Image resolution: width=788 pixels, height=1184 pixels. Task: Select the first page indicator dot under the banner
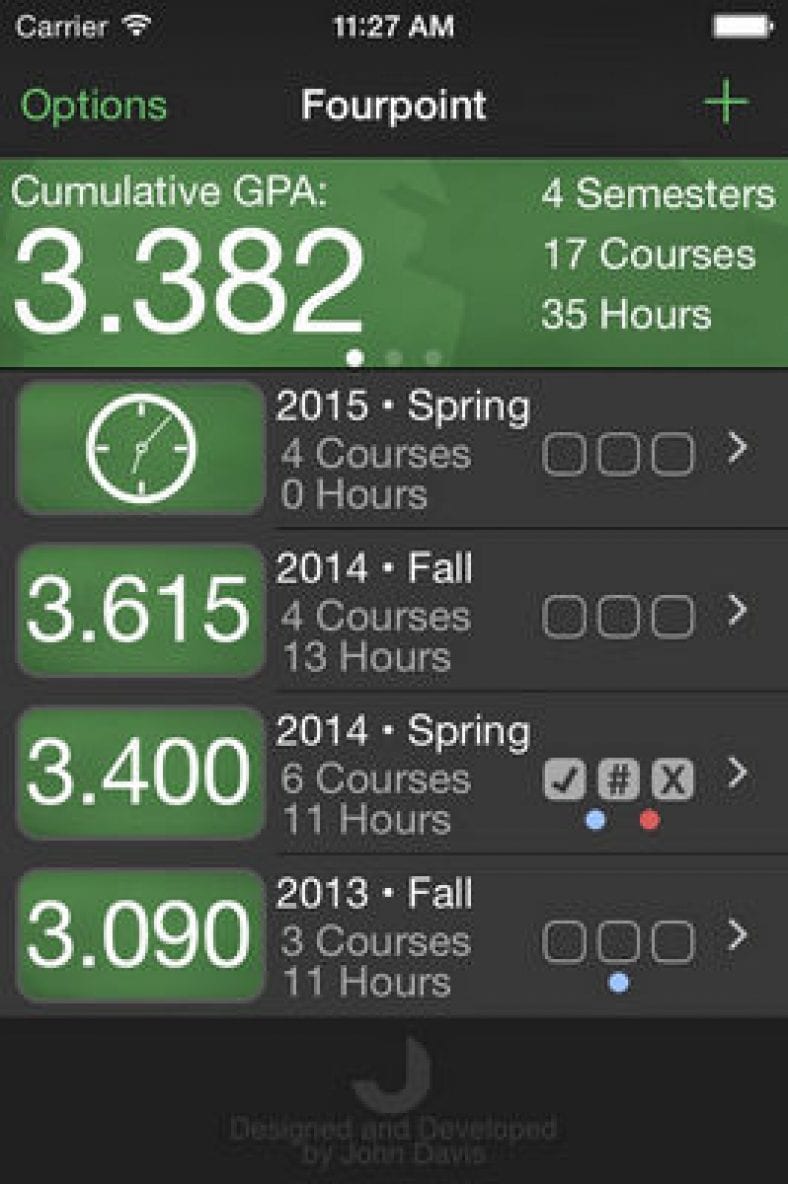point(356,355)
